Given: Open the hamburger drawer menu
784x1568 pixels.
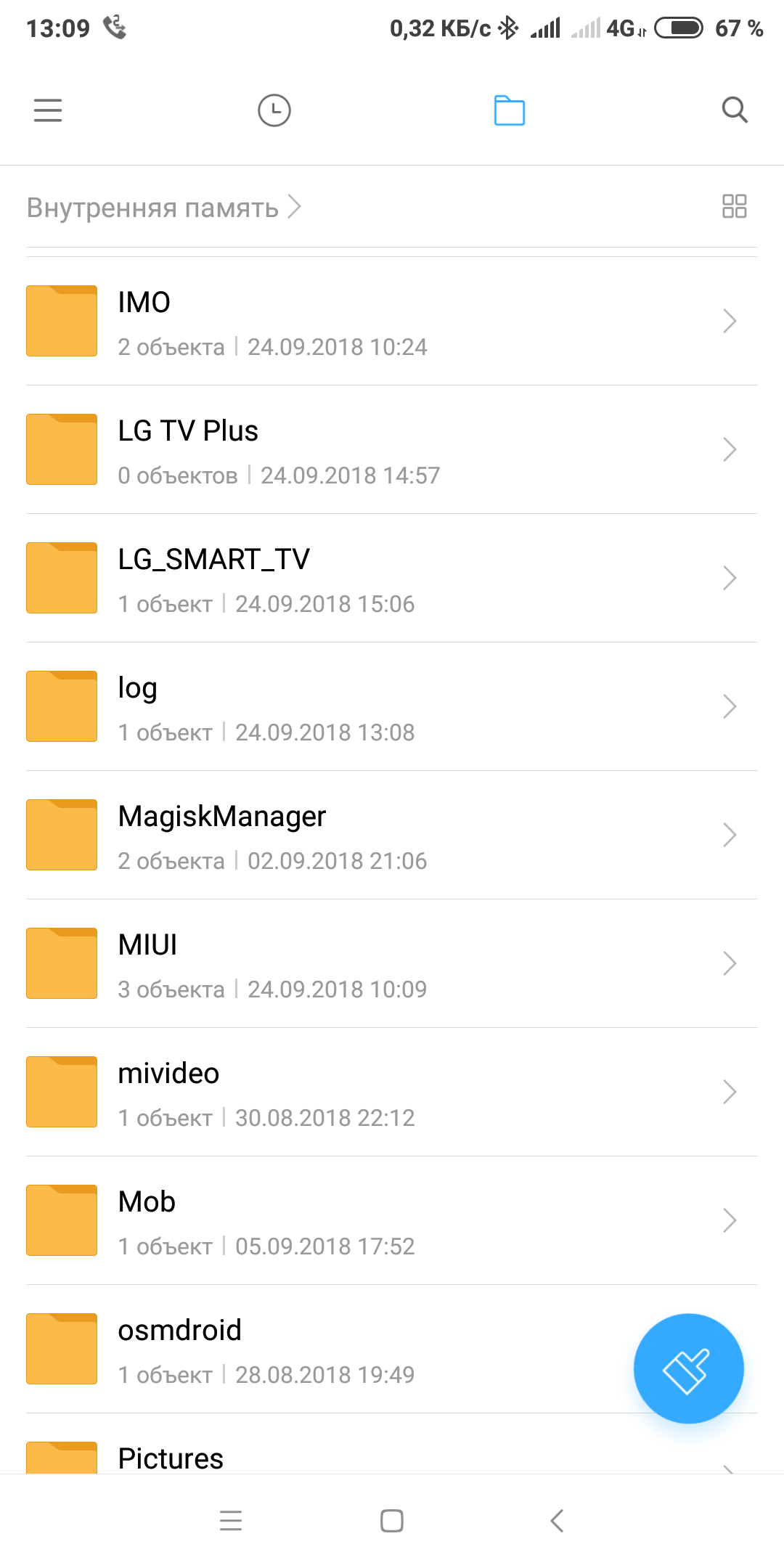Looking at the screenshot, I should click(48, 110).
